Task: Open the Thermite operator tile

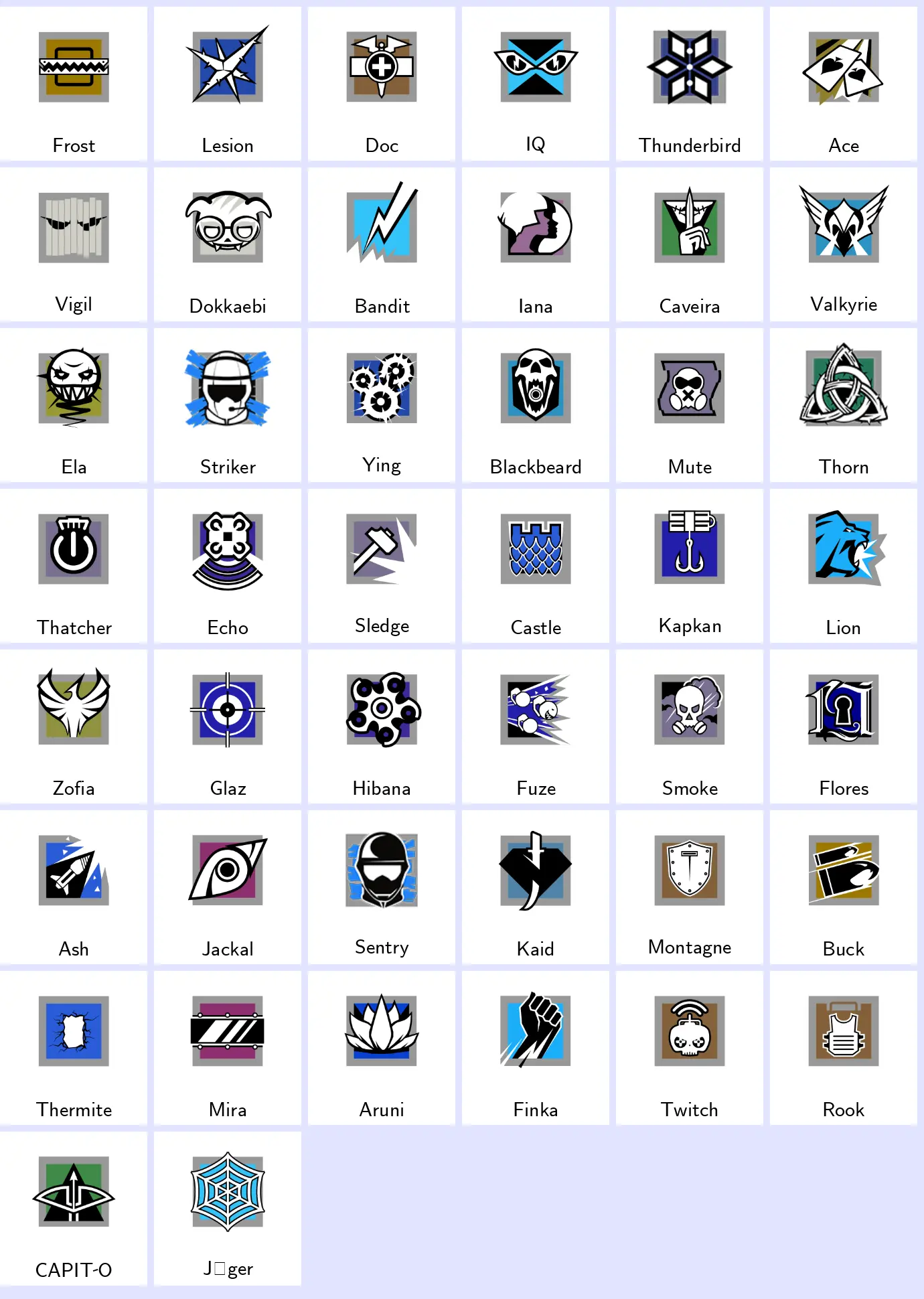Action: 74,1048
